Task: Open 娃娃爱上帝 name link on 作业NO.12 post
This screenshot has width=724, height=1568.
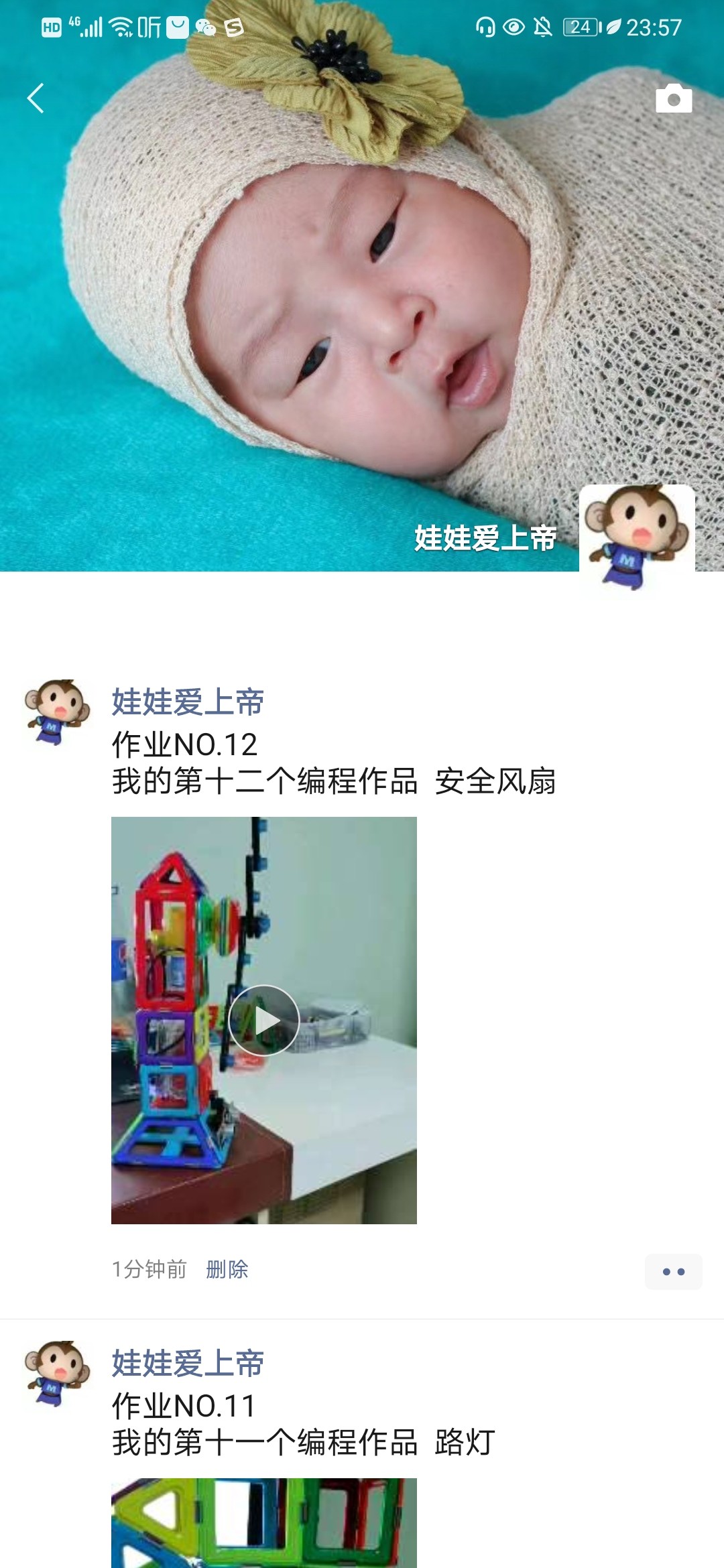Action: pyautogui.click(x=188, y=702)
